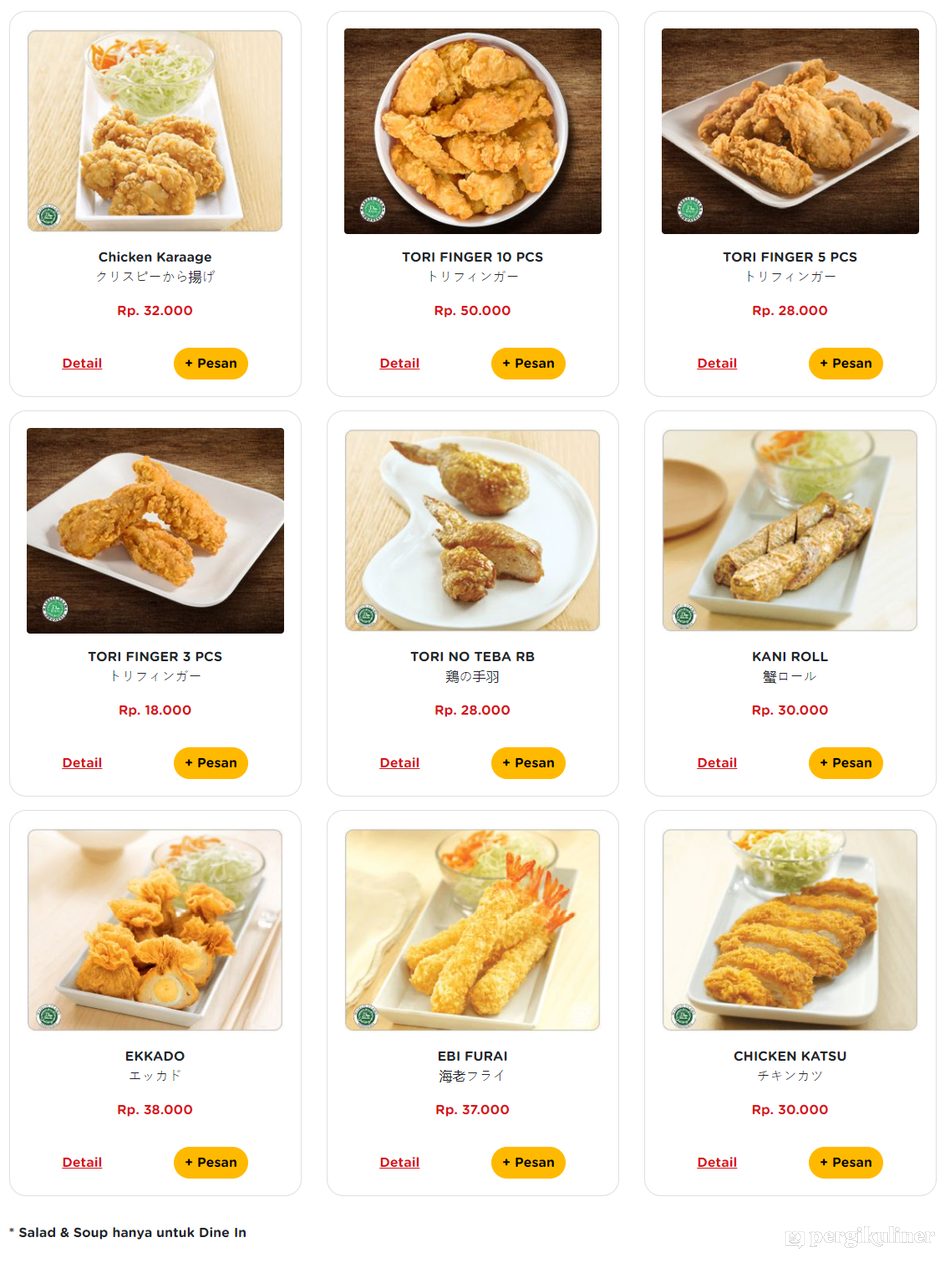Order Ebi Furai
This screenshot has width=945, height=1263.
tap(528, 1163)
